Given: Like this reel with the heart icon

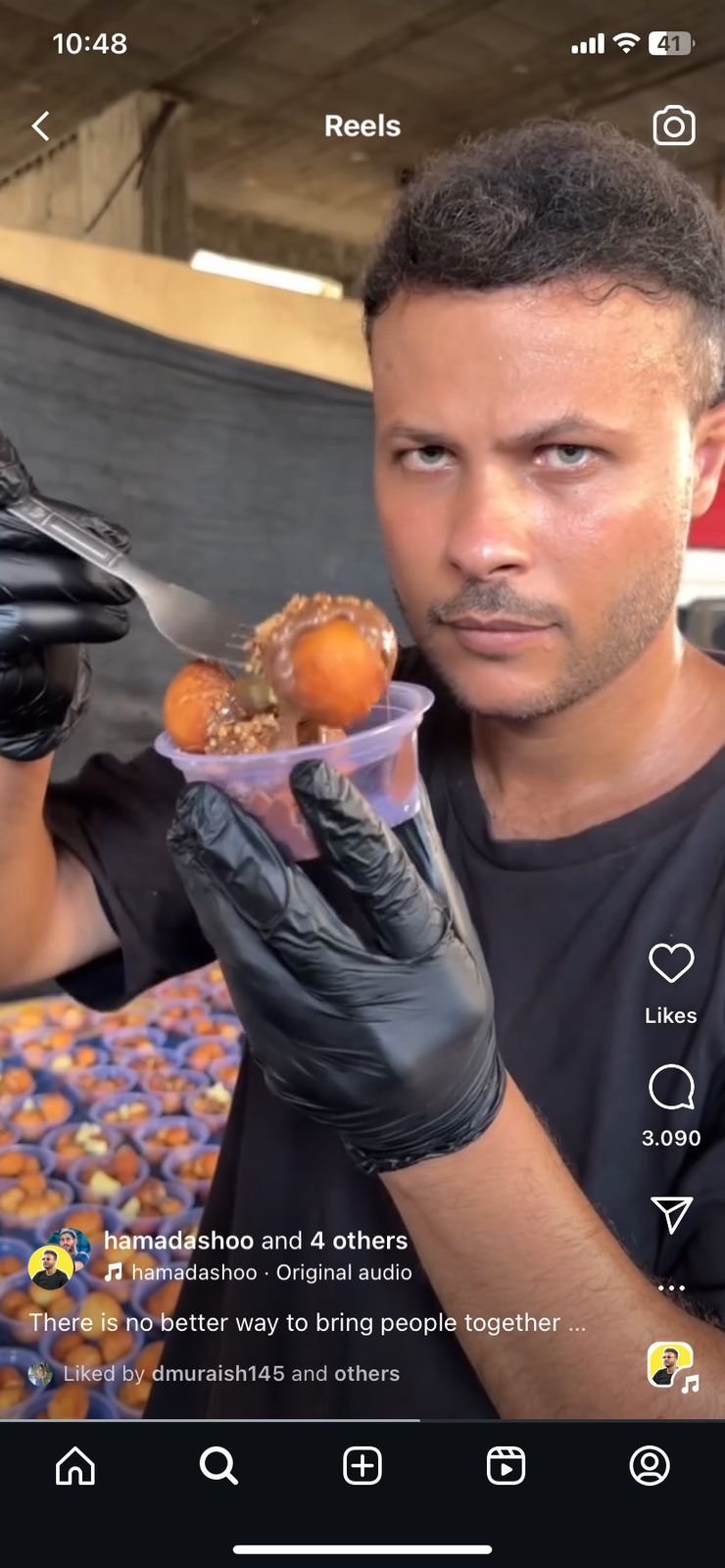Looking at the screenshot, I should 671,963.
